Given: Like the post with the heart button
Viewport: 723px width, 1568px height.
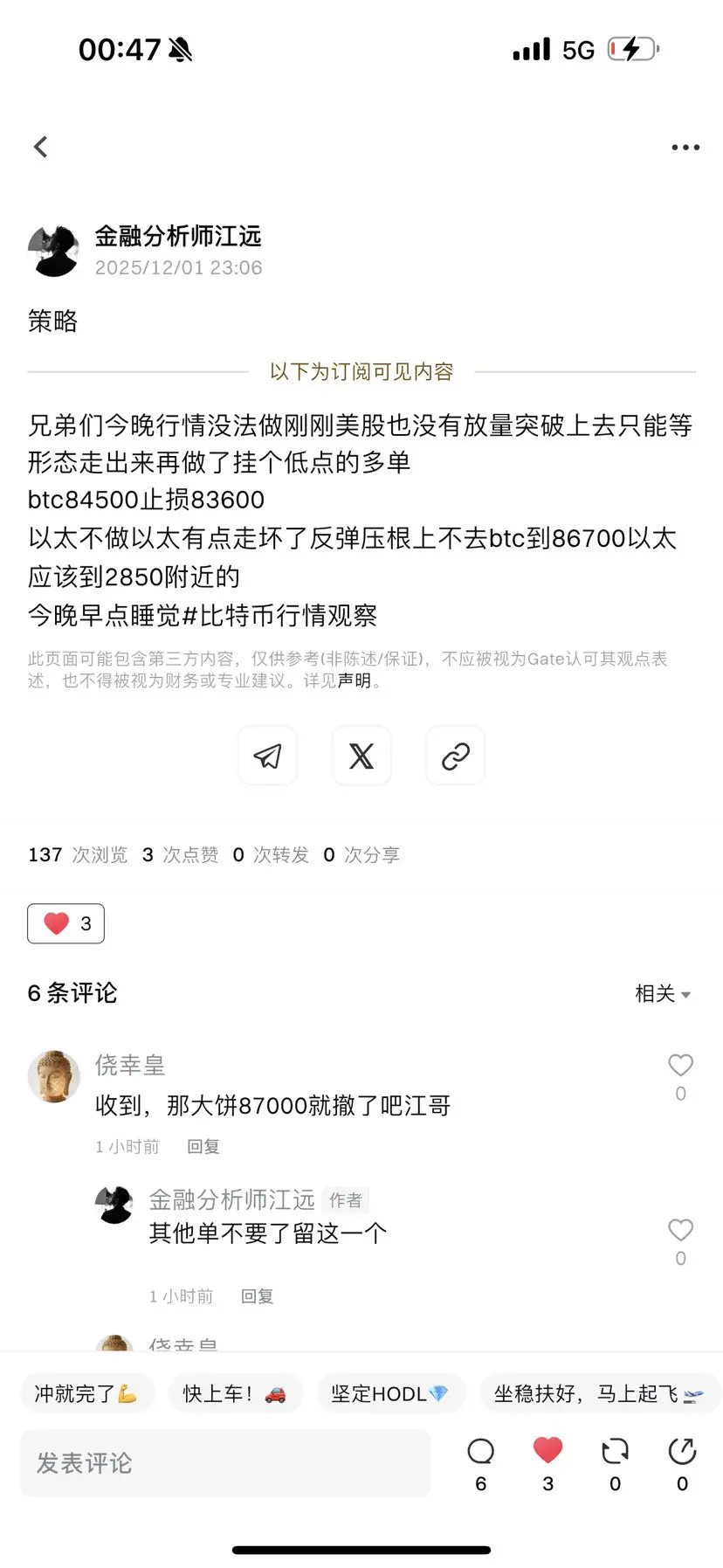Looking at the screenshot, I should [65, 922].
